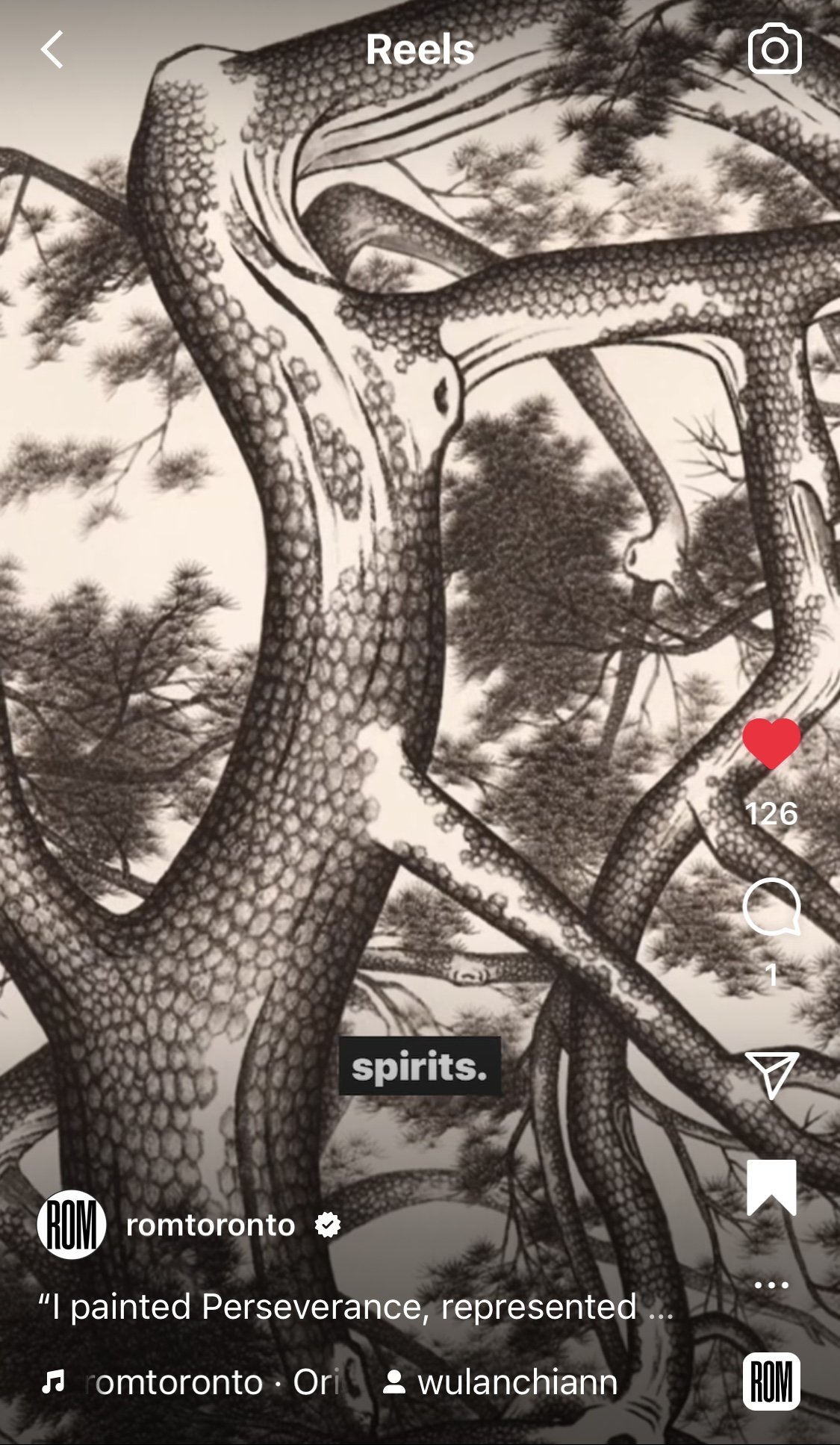Unlike this reel with the heart
Image resolution: width=840 pixels, height=1445 pixels.
coord(771,744)
